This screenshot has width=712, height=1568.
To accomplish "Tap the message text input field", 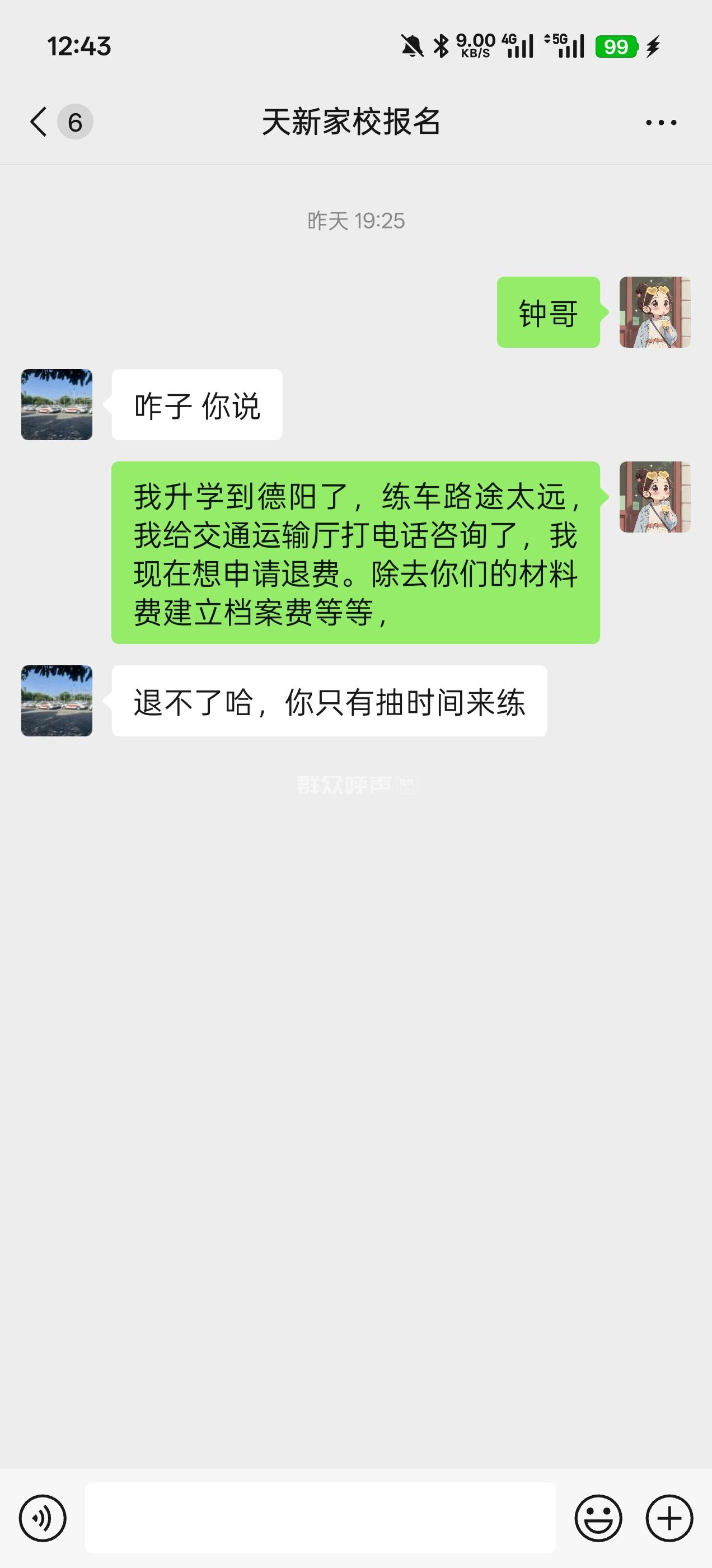I will pyautogui.click(x=320, y=1518).
